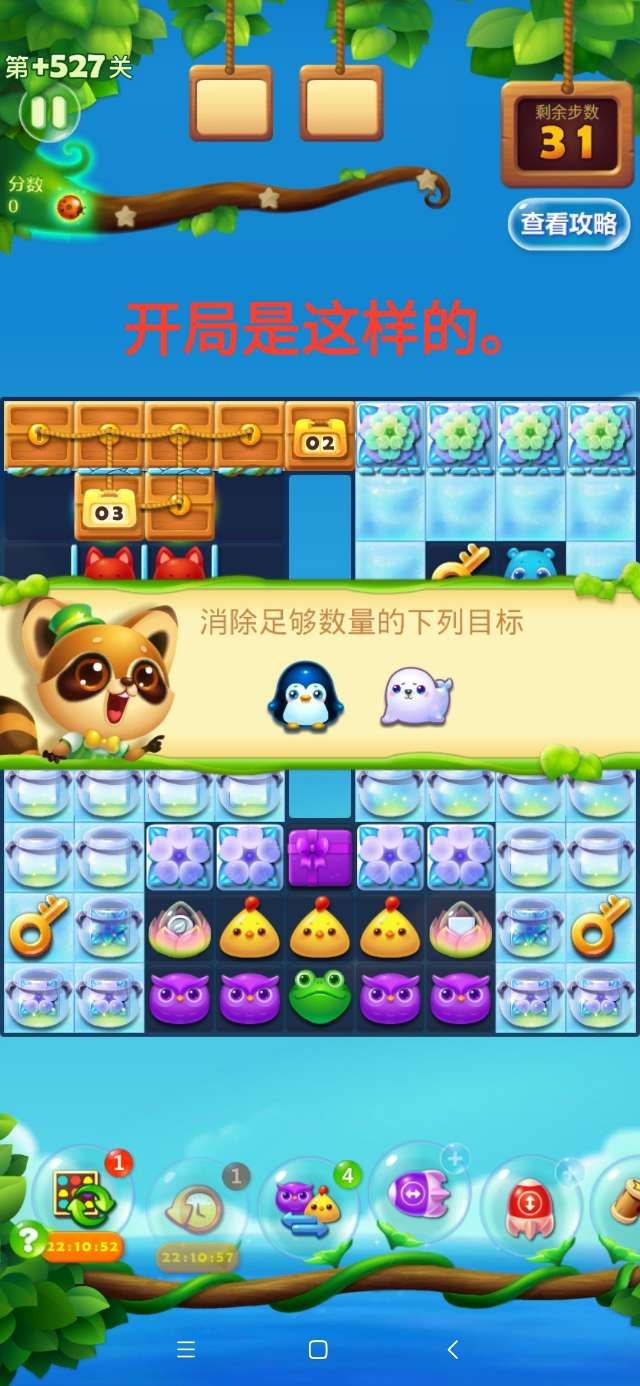The width and height of the screenshot is (640, 1386).
Task: Select the horizontal rocket booster
Action: pos(419,1192)
